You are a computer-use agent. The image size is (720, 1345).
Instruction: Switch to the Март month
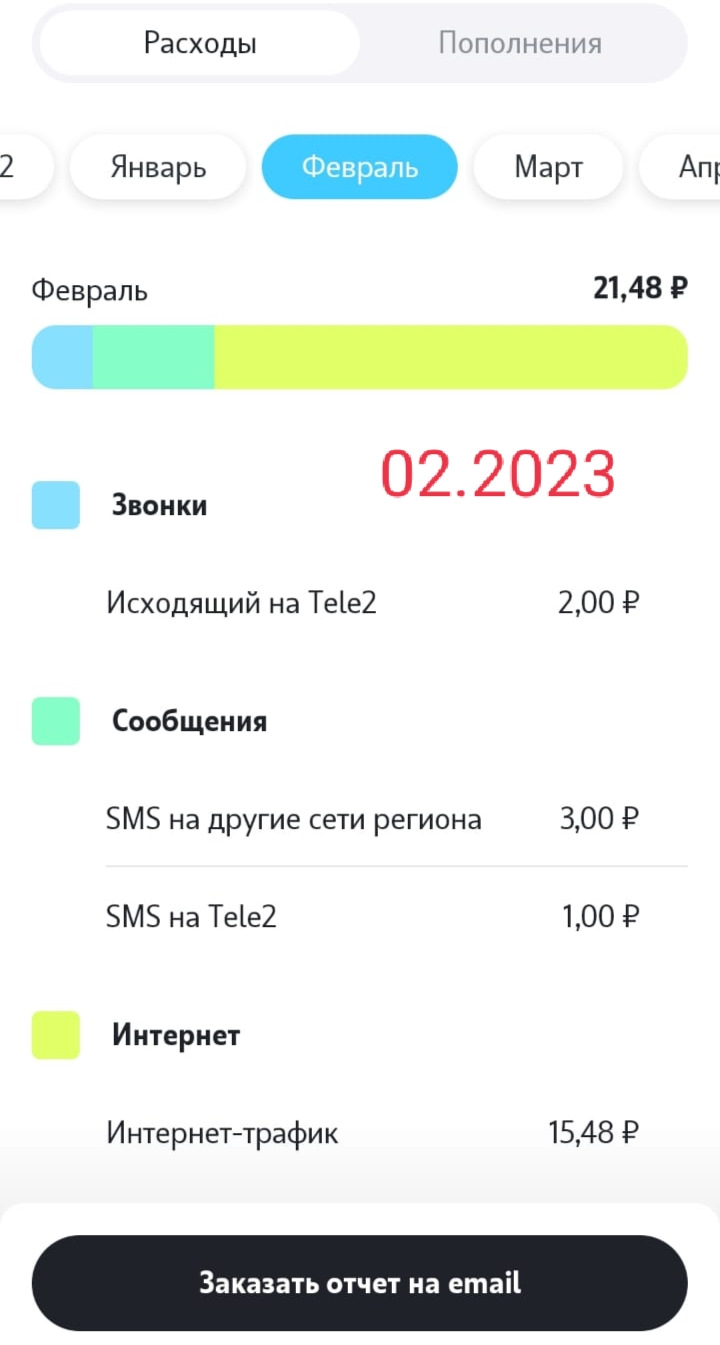click(x=548, y=167)
